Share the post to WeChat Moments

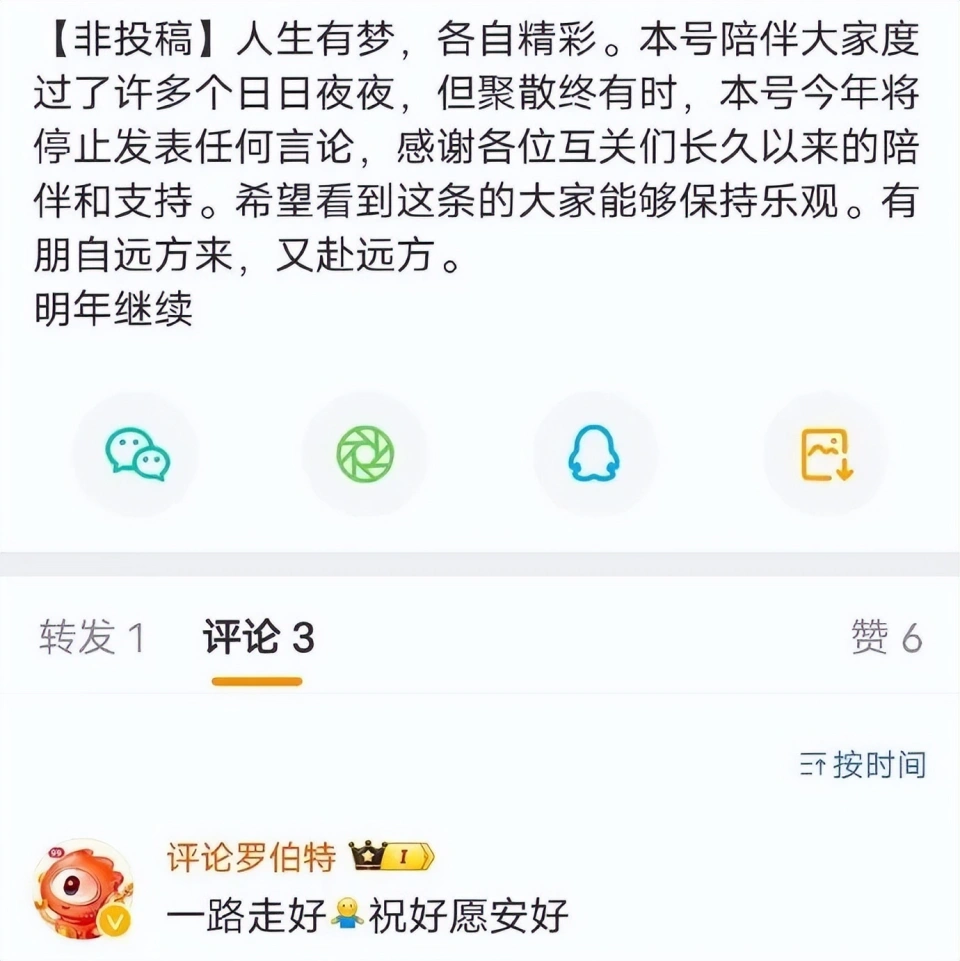click(x=365, y=454)
